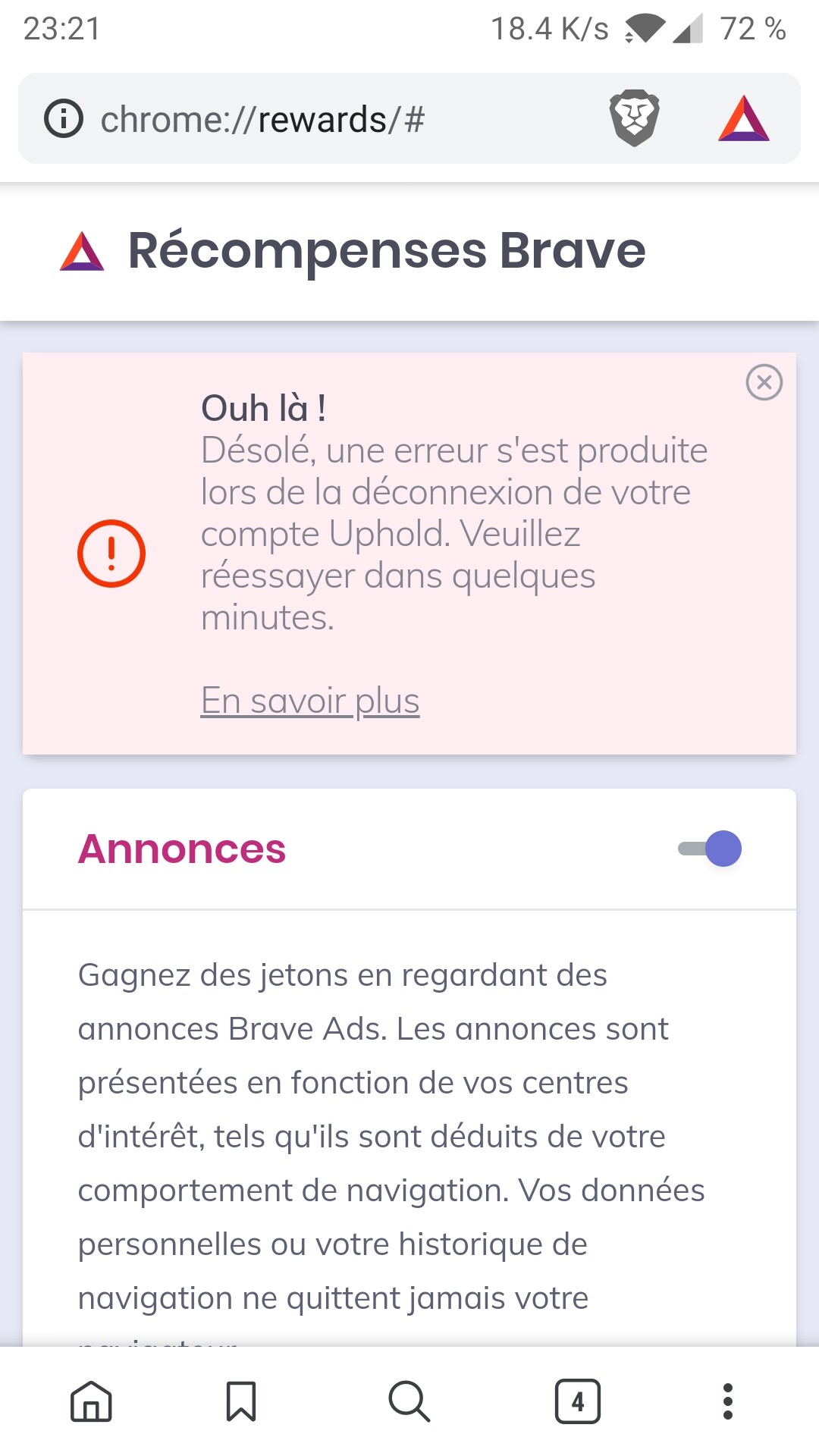Open the tab switcher showing 4 tabs
The width and height of the screenshot is (819, 1456).
pos(577,1401)
